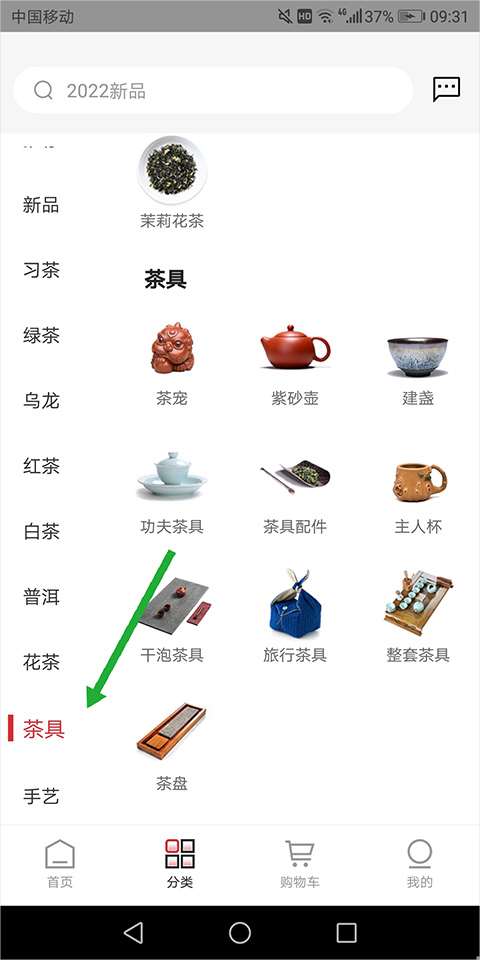Switch to the 我的 profile tab
The image size is (480, 960).
[x=420, y=864]
